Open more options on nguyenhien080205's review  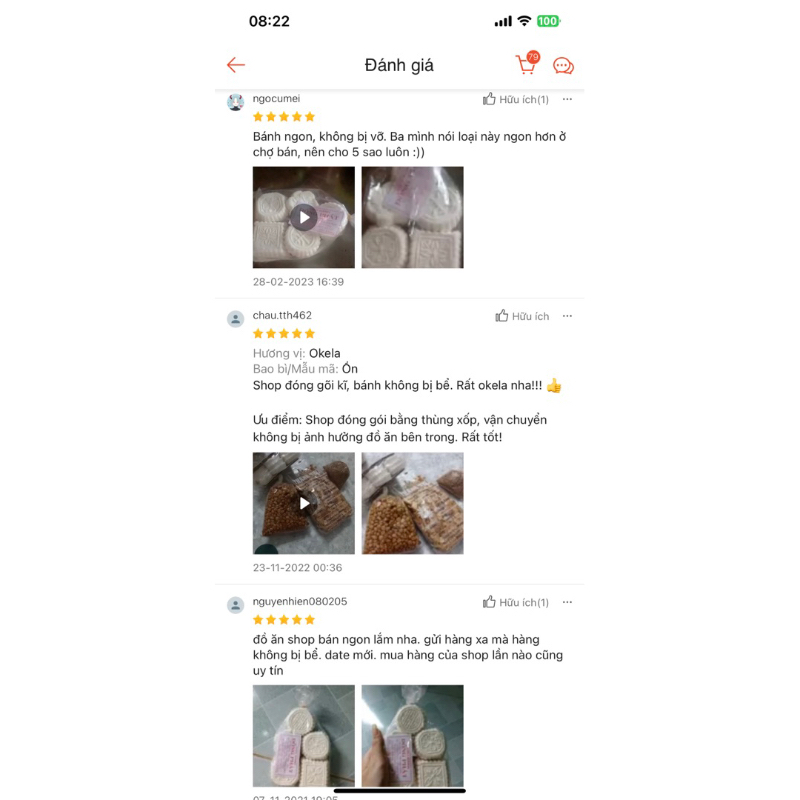pyautogui.click(x=567, y=602)
